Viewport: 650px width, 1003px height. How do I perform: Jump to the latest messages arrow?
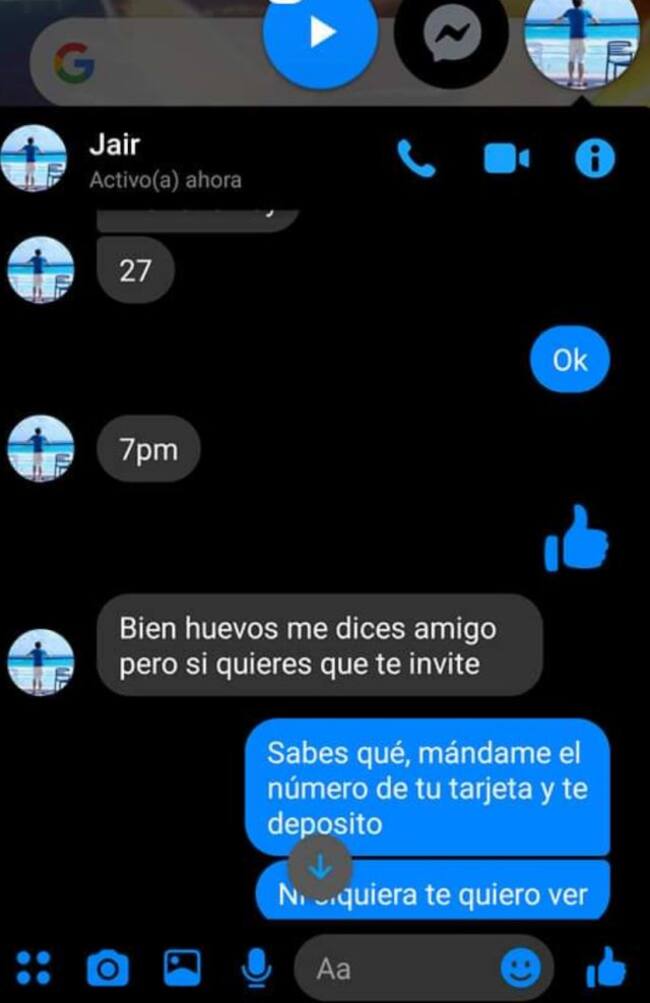click(320, 863)
